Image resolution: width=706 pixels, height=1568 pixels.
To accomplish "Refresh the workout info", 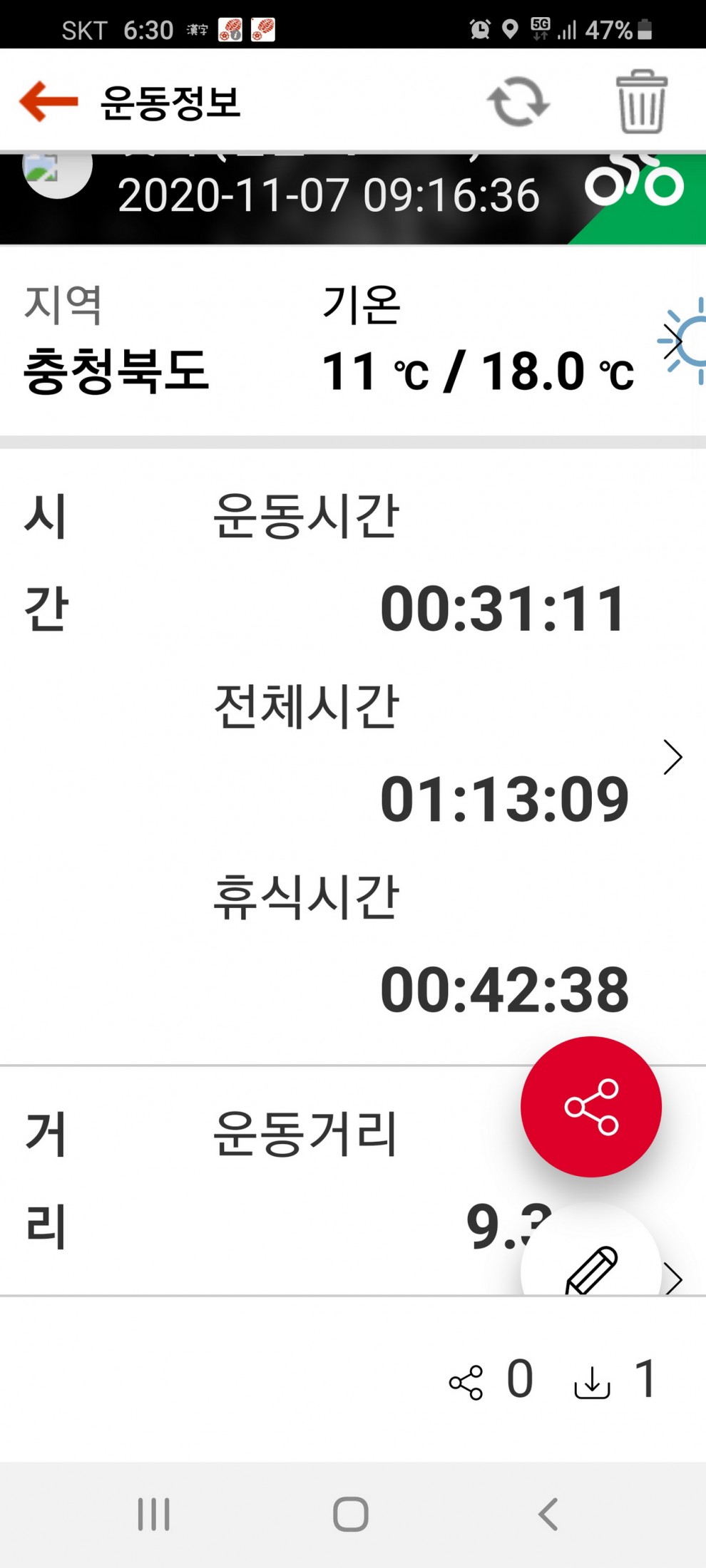I will [518, 102].
